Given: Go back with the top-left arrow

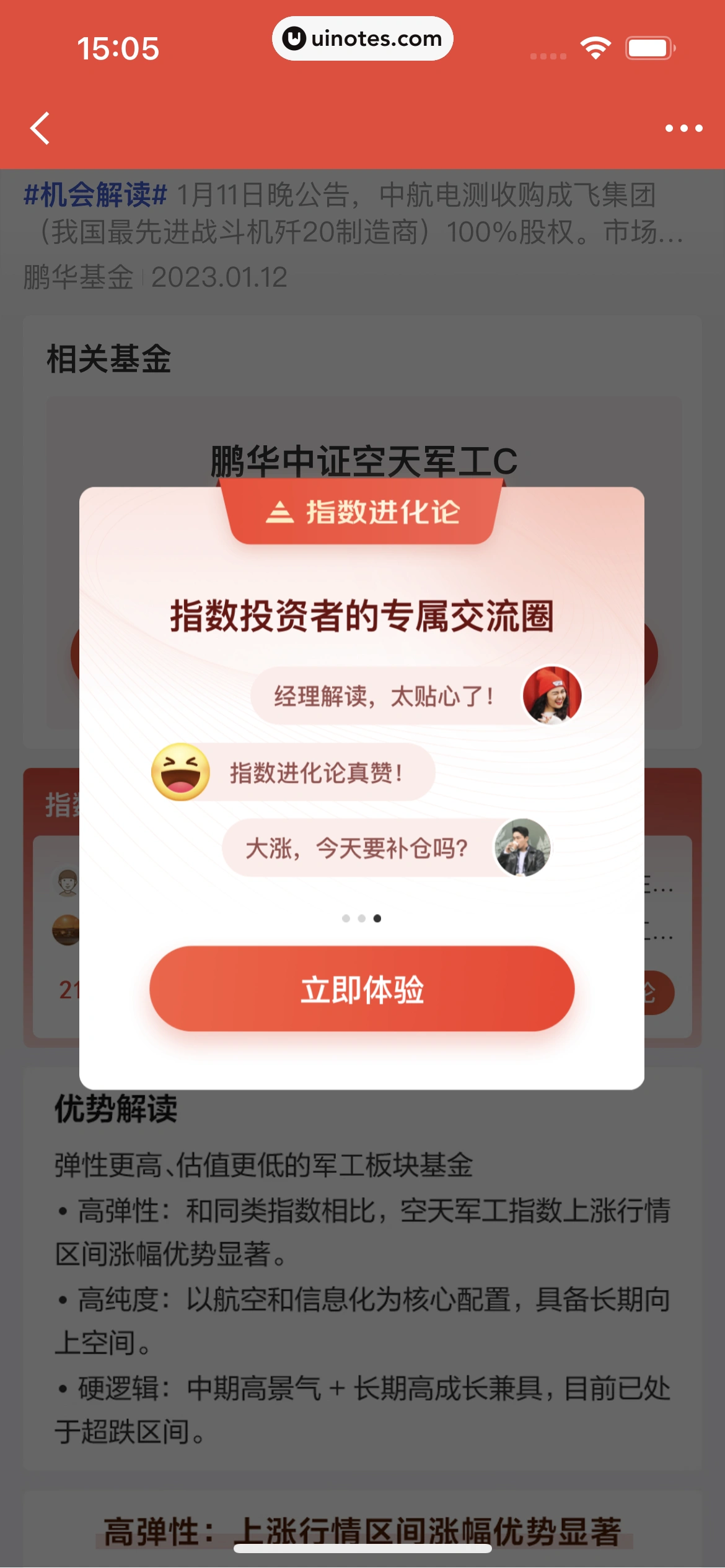Looking at the screenshot, I should pos(40,128).
